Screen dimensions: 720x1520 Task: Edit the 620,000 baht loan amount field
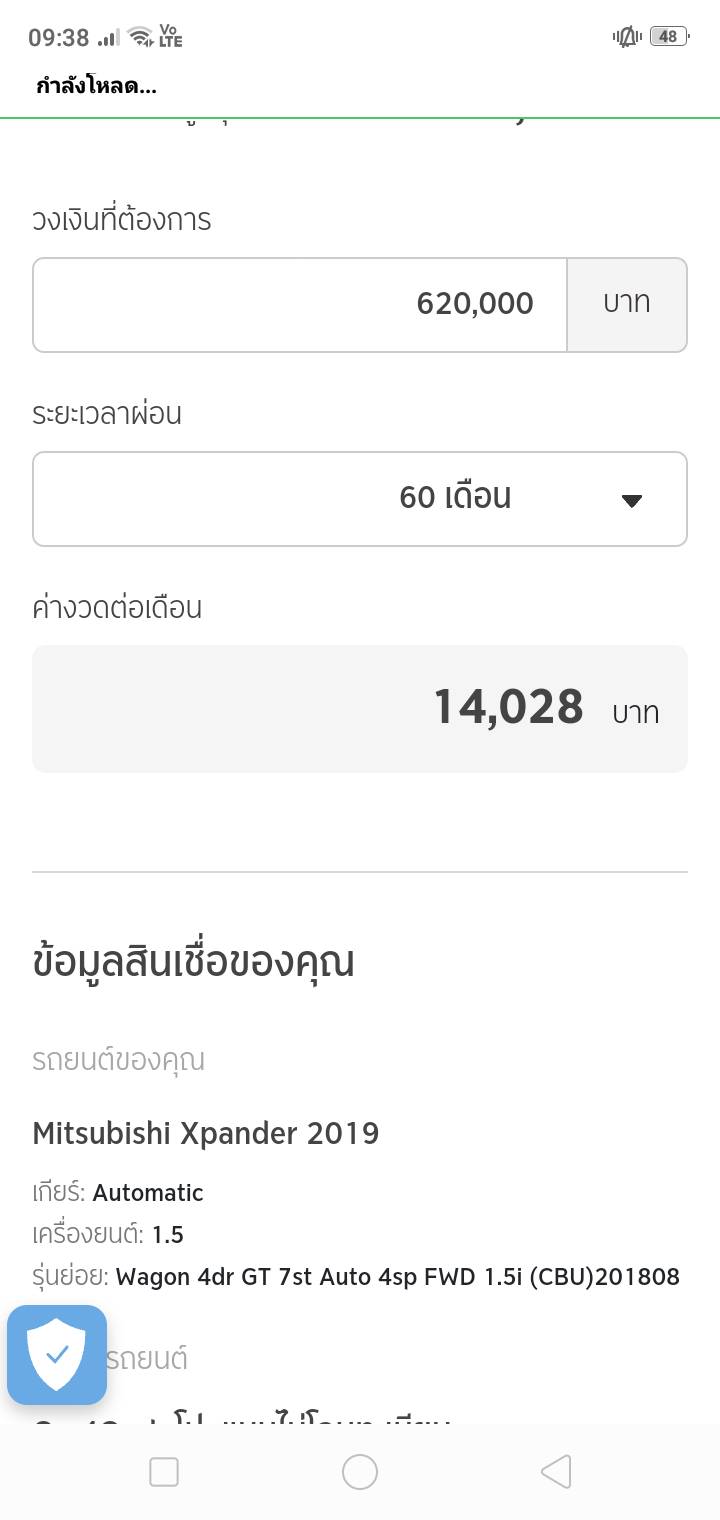(x=300, y=305)
